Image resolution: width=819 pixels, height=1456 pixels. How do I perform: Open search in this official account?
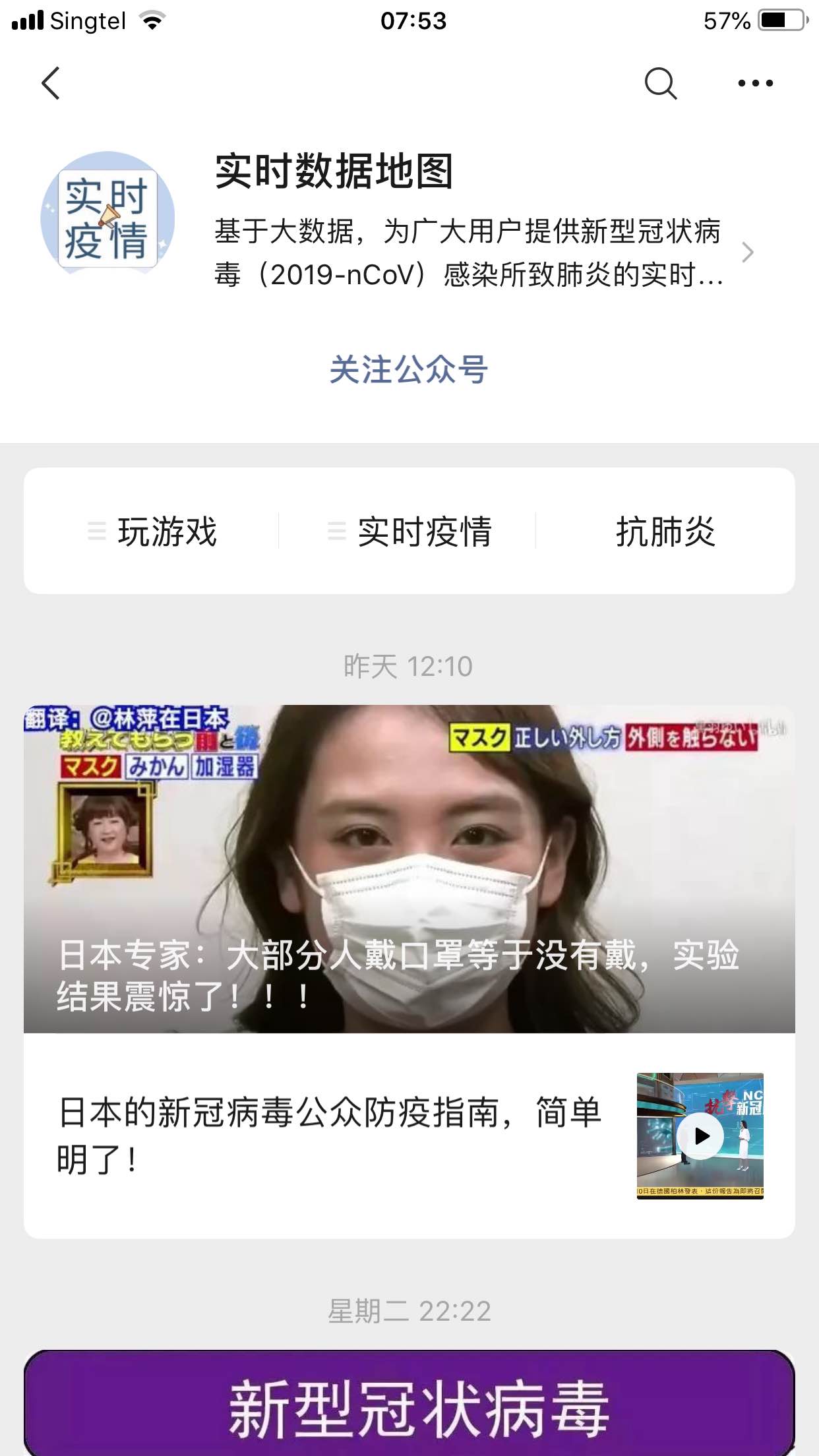pyautogui.click(x=660, y=83)
